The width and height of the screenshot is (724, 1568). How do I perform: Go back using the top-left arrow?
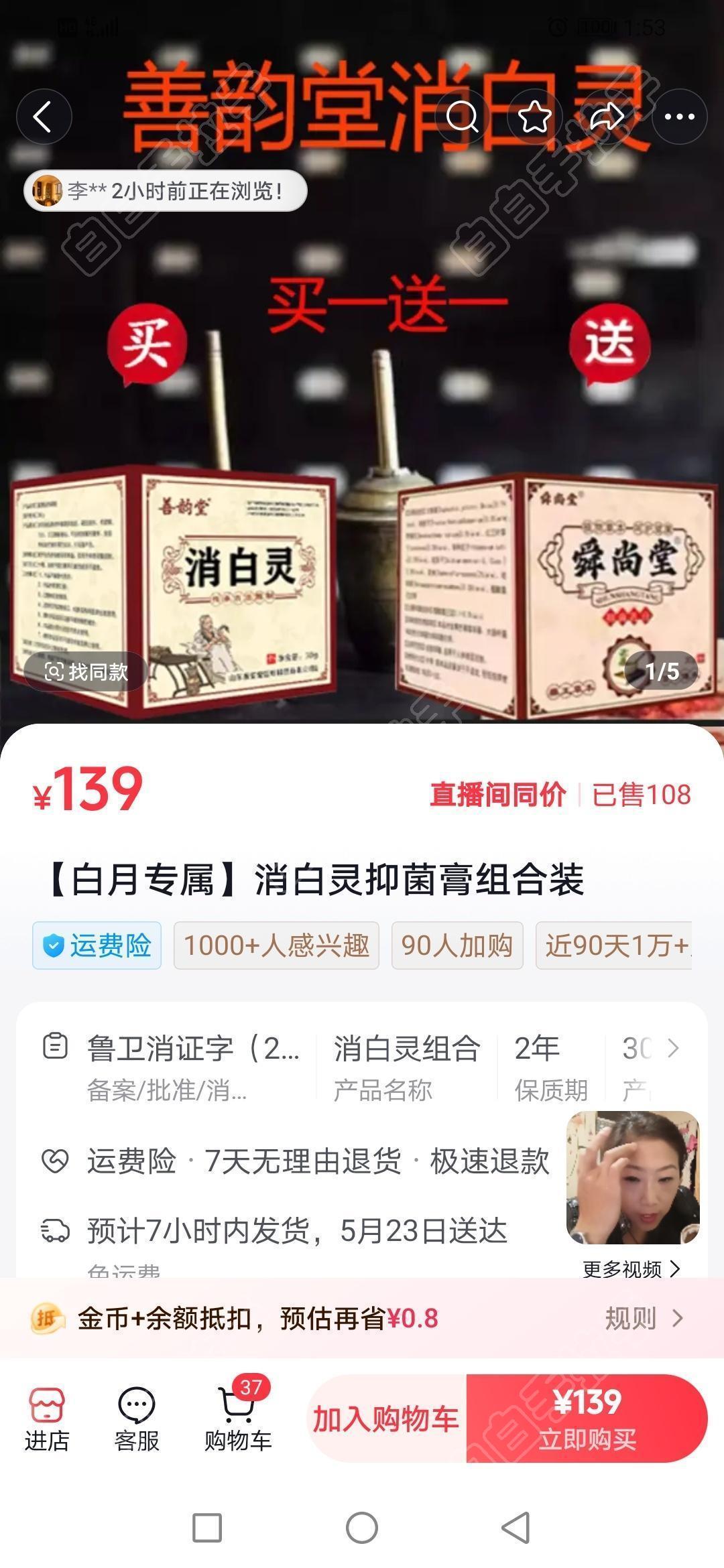click(x=44, y=117)
